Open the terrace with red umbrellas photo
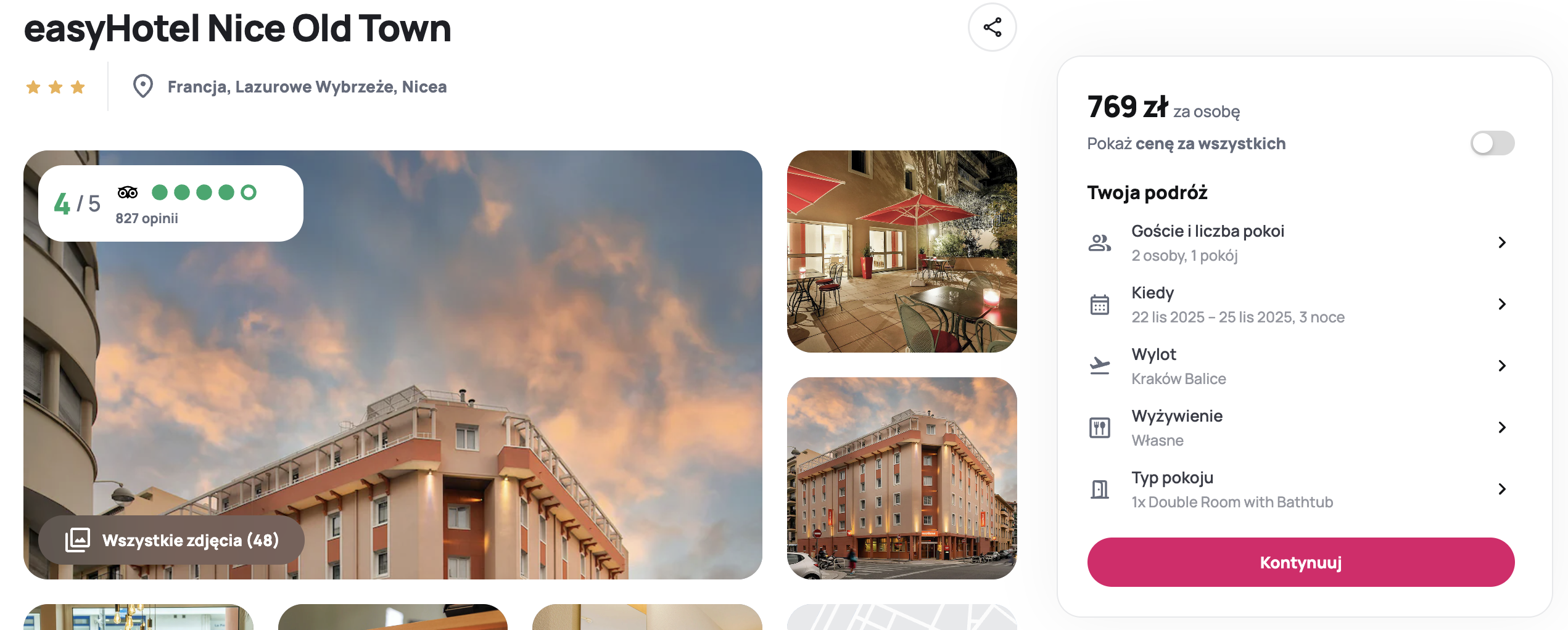The width and height of the screenshot is (1568, 630). click(901, 252)
